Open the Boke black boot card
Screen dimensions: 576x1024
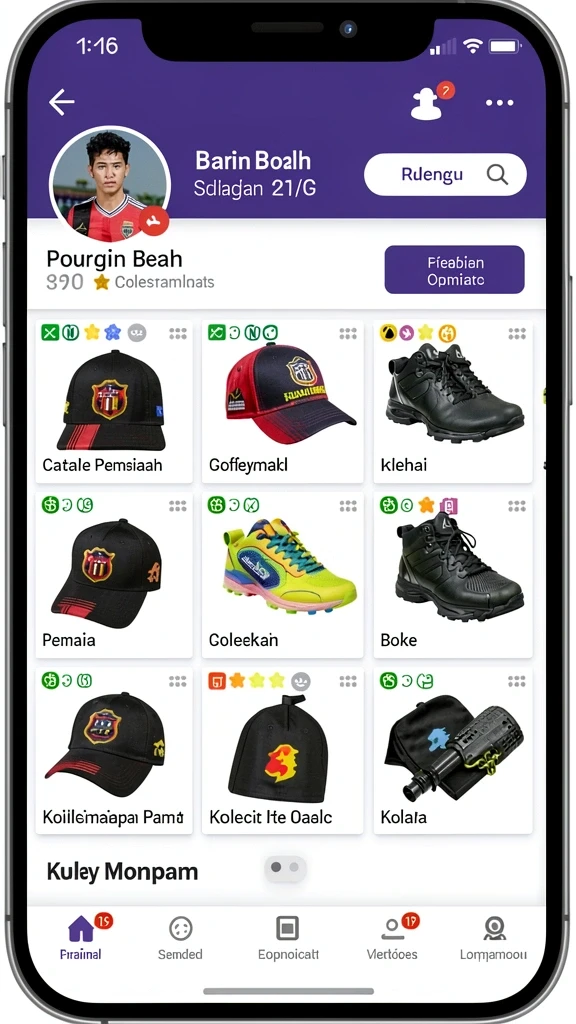pyautogui.click(x=453, y=575)
